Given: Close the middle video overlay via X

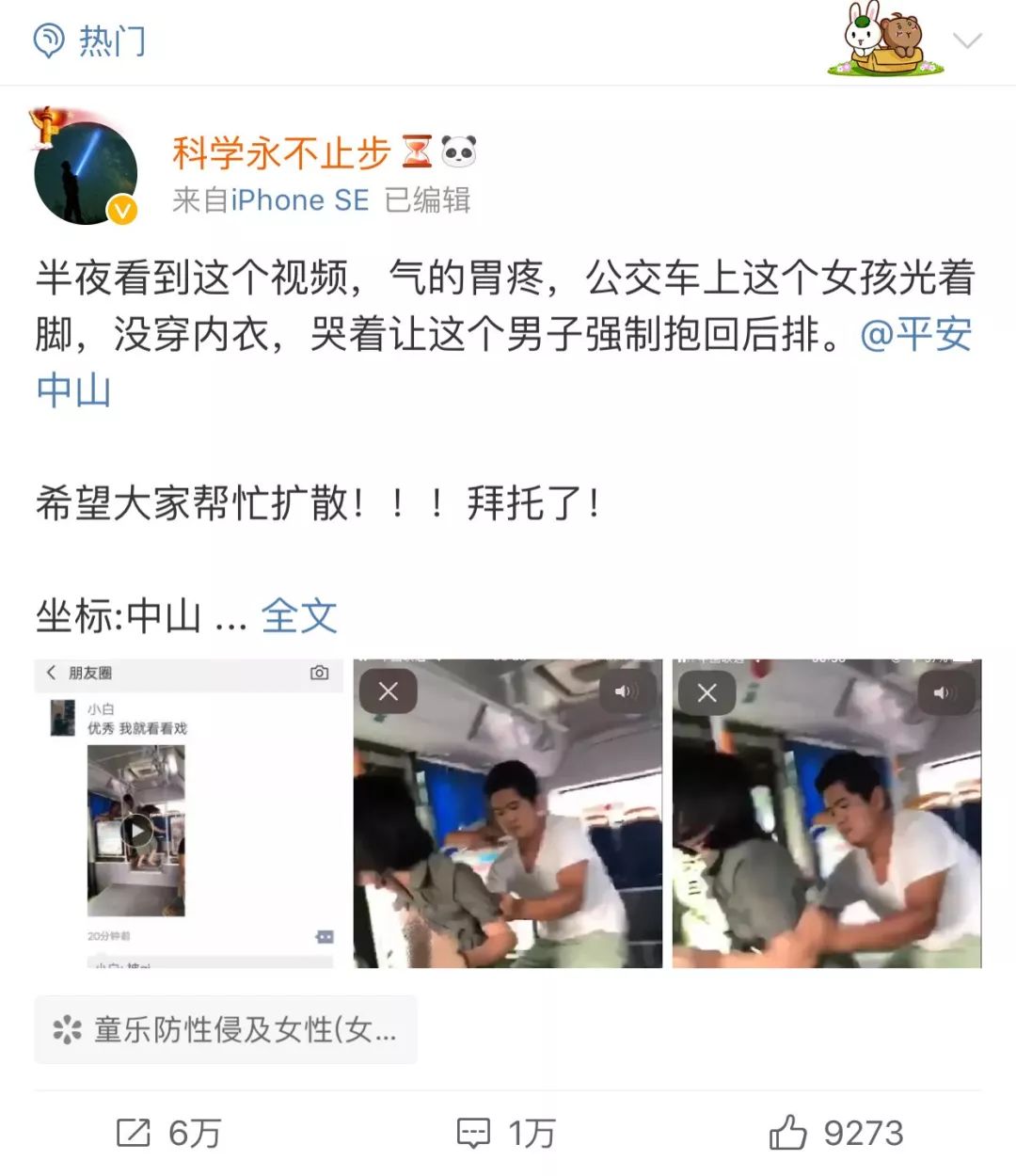Looking at the screenshot, I should (389, 692).
